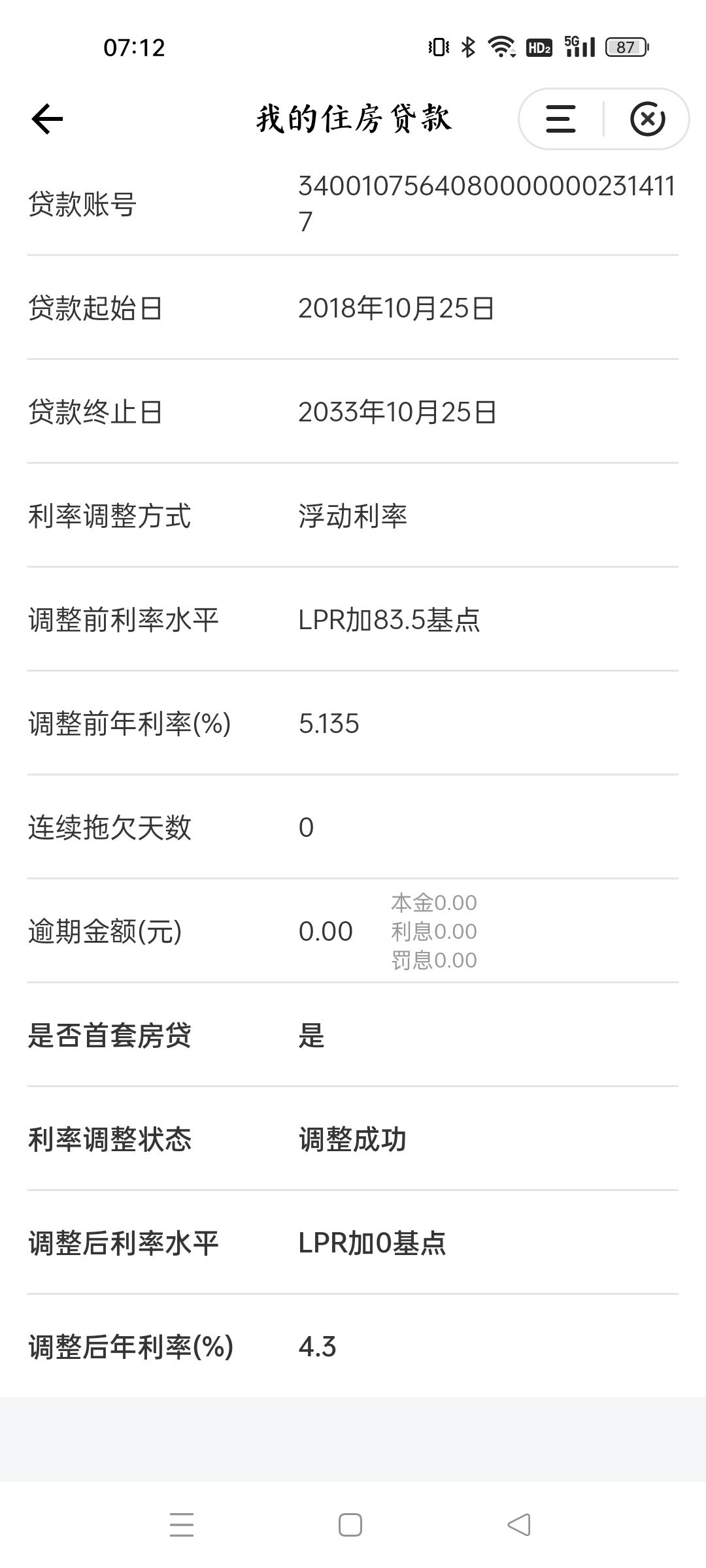This screenshot has height=1568, width=706.
Task: Open the system recent apps button
Action: coord(182,1525)
